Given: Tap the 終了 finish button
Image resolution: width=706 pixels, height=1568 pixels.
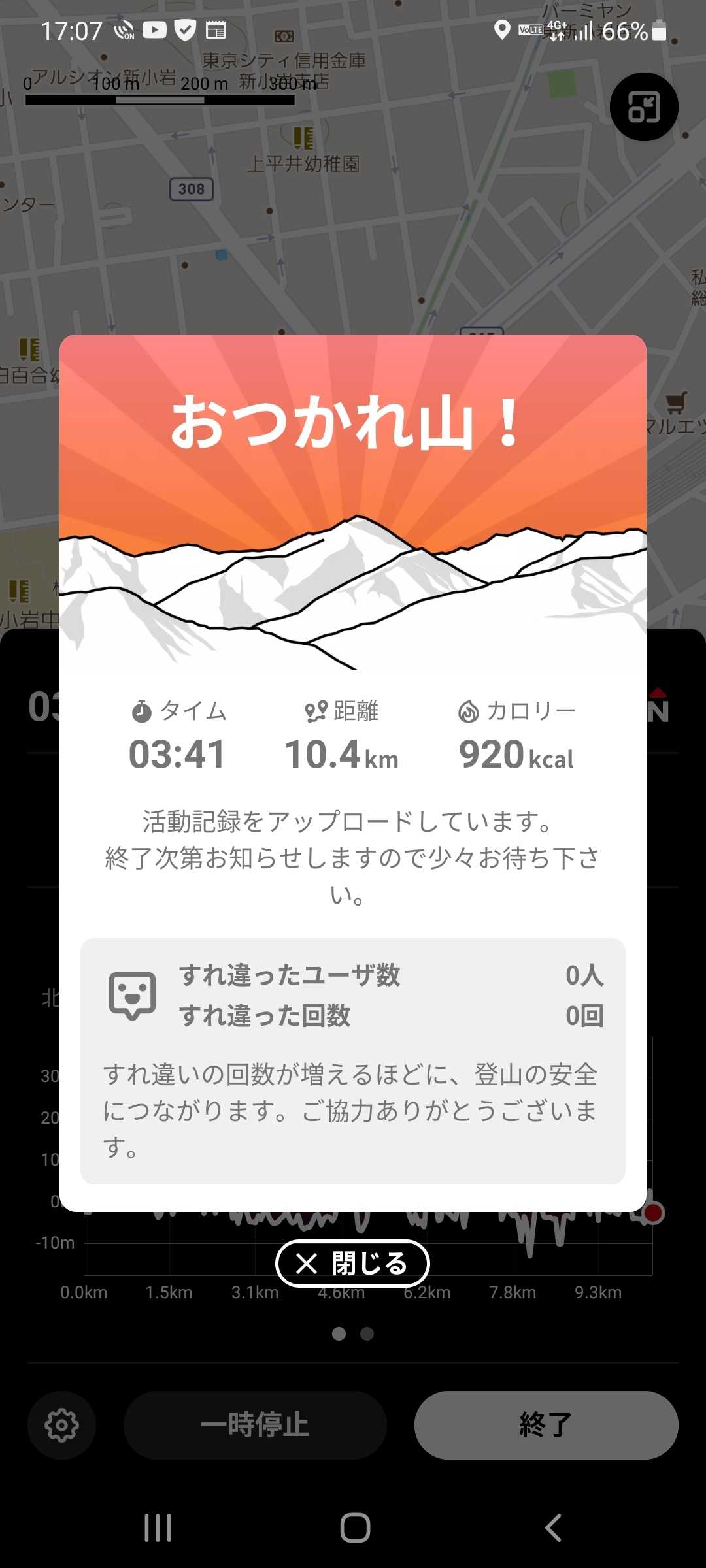Looking at the screenshot, I should coord(546,1424).
